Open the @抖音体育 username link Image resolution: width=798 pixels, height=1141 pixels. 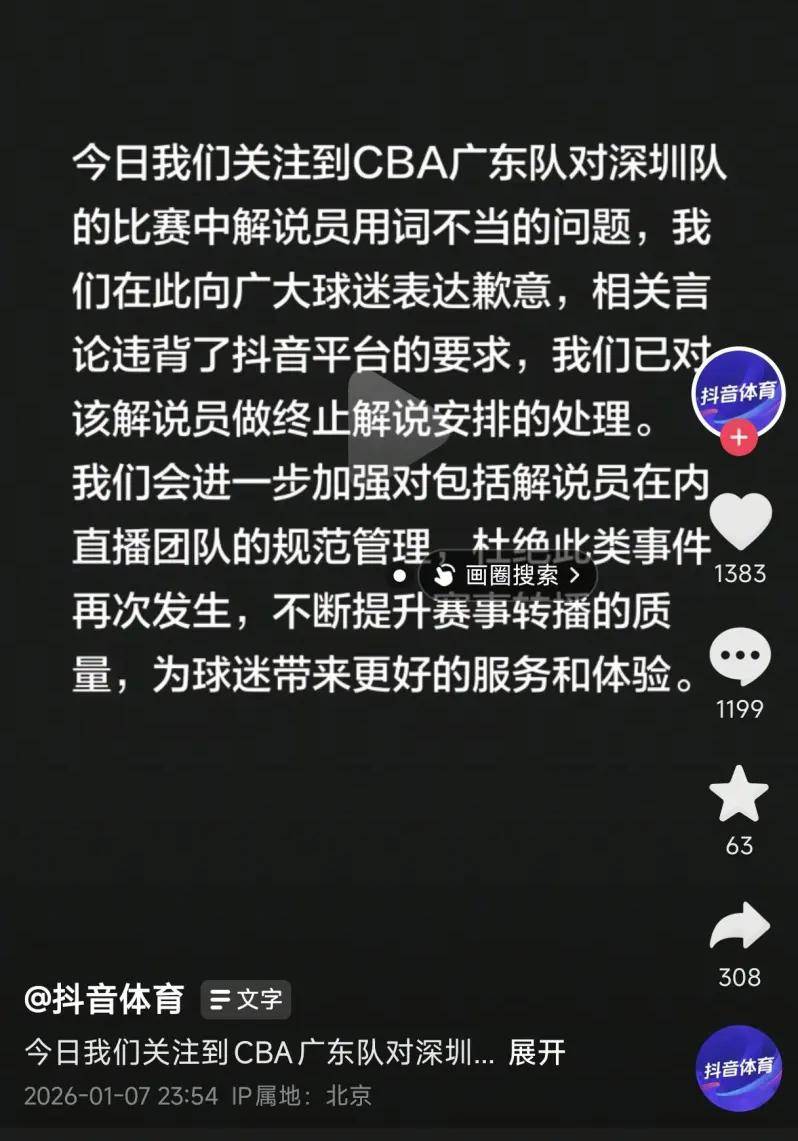pyautogui.click(x=104, y=998)
